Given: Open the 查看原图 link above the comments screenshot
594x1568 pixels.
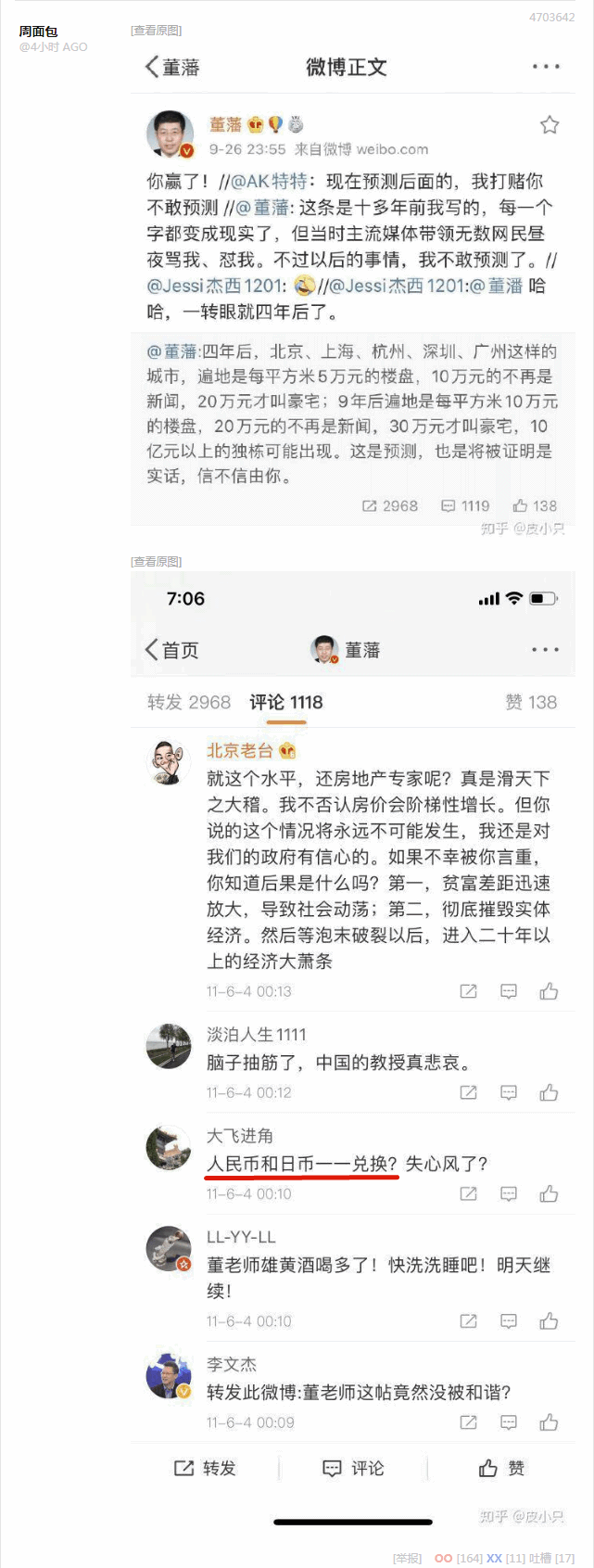Looking at the screenshot, I should coord(156,561).
